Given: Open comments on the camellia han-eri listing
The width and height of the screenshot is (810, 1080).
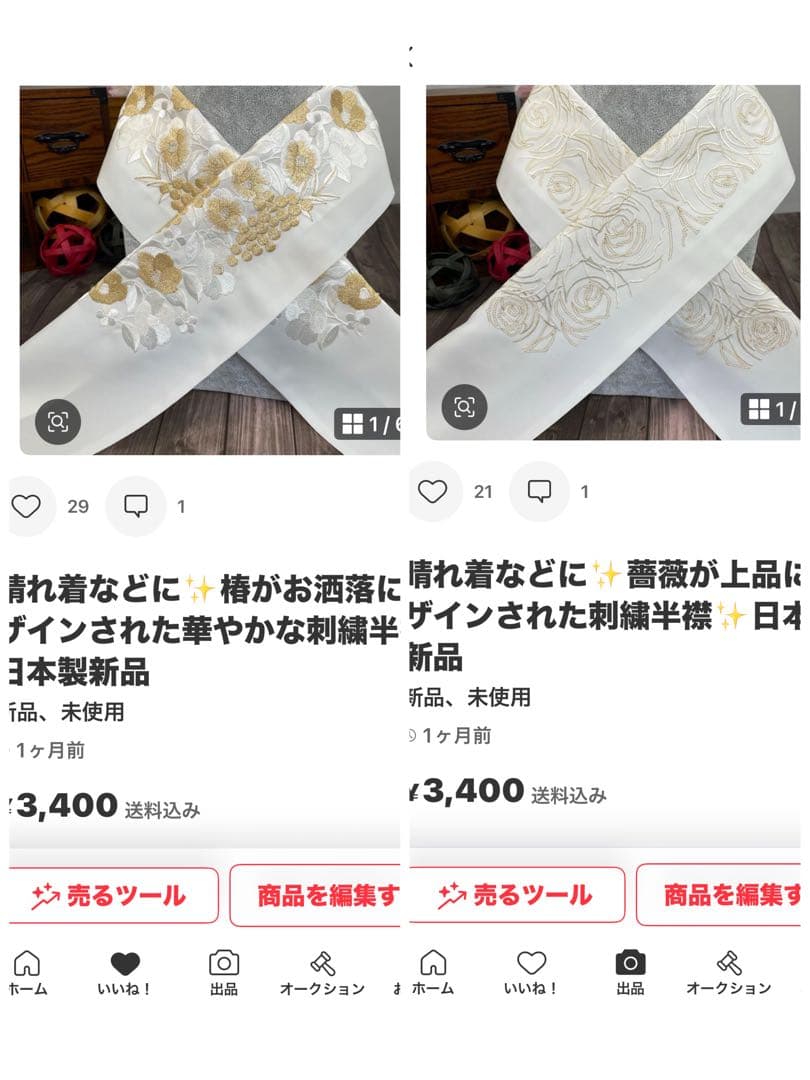Looking at the screenshot, I should point(136,507).
